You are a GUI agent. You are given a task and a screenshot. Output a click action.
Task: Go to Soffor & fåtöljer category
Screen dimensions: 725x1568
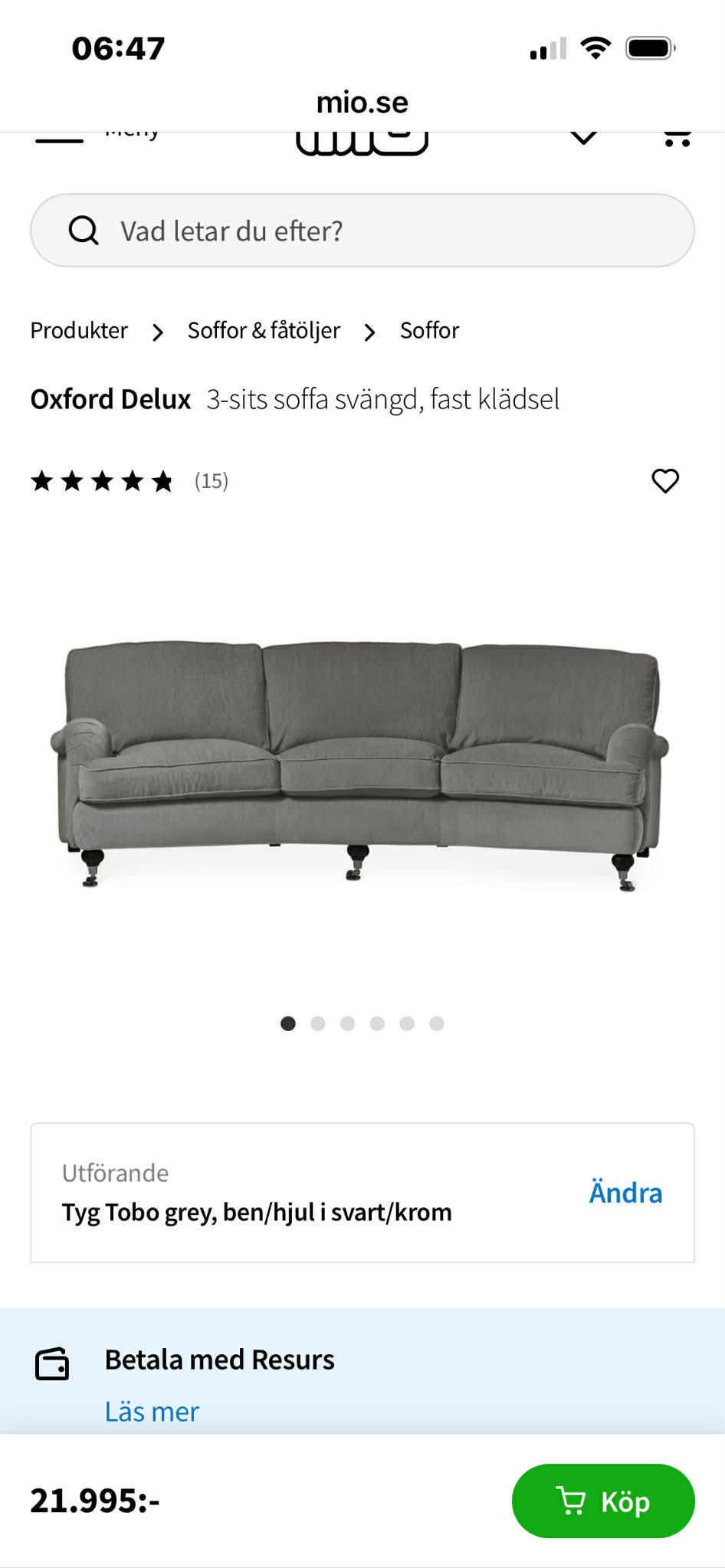coord(264,330)
